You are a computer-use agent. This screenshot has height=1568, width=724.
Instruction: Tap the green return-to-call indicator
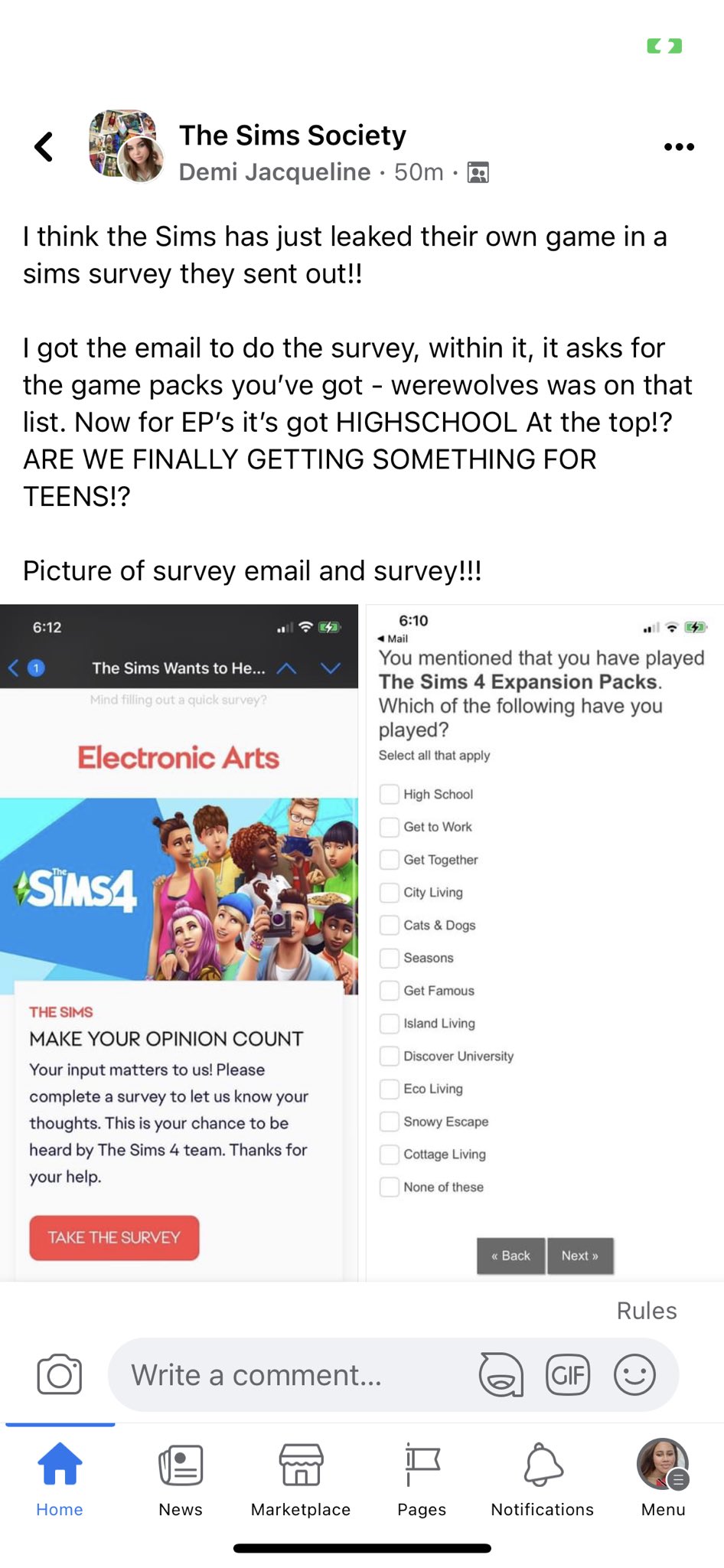pos(664,47)
